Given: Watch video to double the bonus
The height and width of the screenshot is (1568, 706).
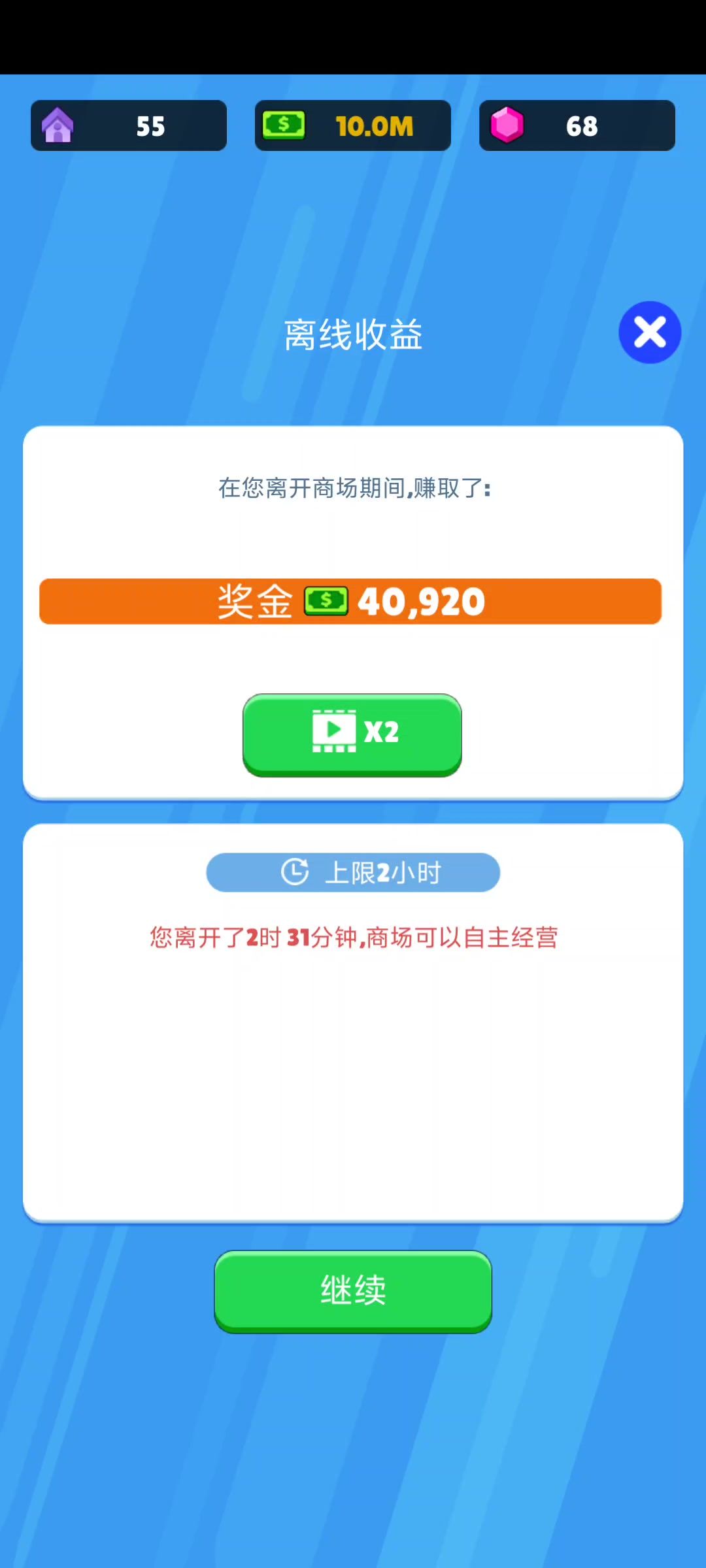Looking at the screenshot, I should point(352,733).
